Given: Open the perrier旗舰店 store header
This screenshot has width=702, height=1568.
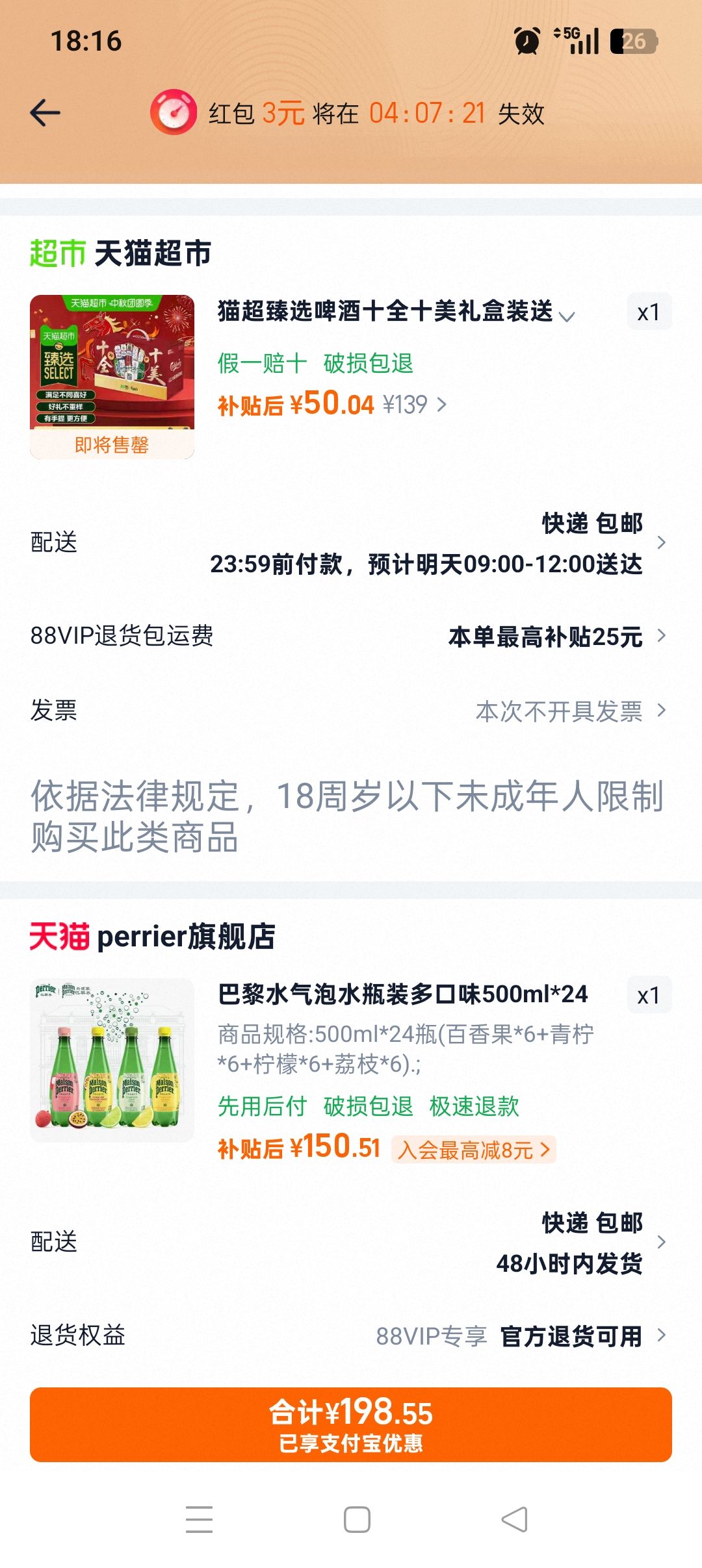Looking at the screenshot, I should tap(153, 937).
